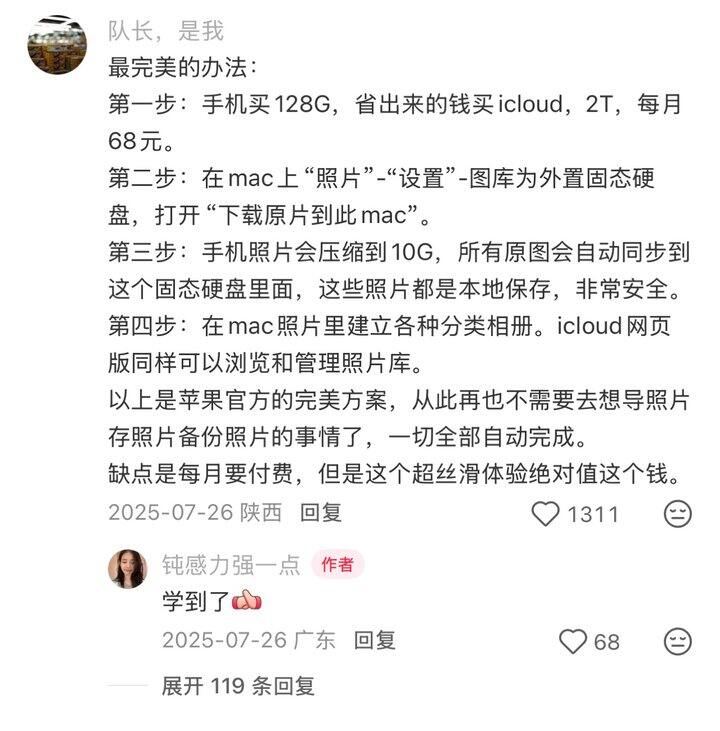This screenshot has height=731, width=720.
Task: Dislike the 学到了 reply
Action: pos(678,641)
